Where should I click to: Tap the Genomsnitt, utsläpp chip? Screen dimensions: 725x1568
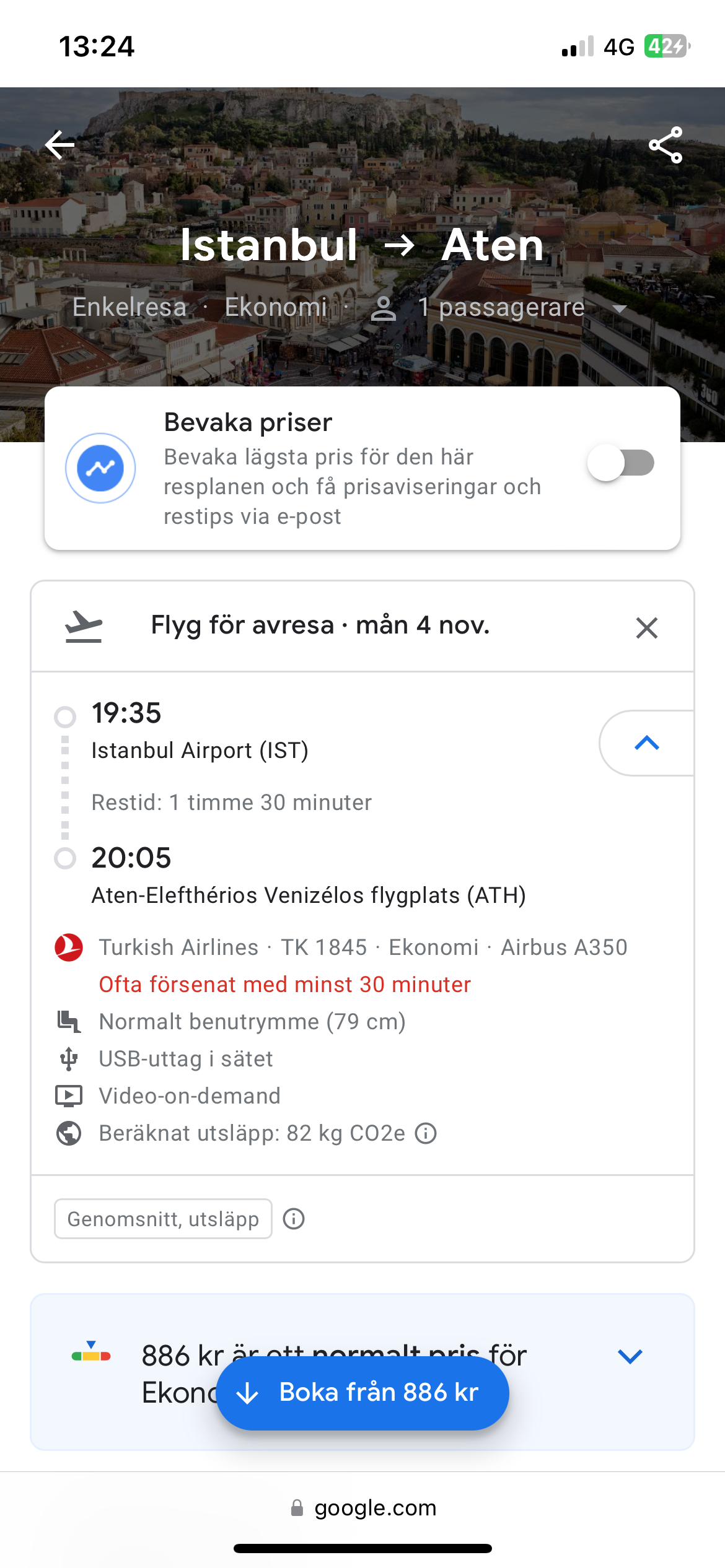(163, 1219)
